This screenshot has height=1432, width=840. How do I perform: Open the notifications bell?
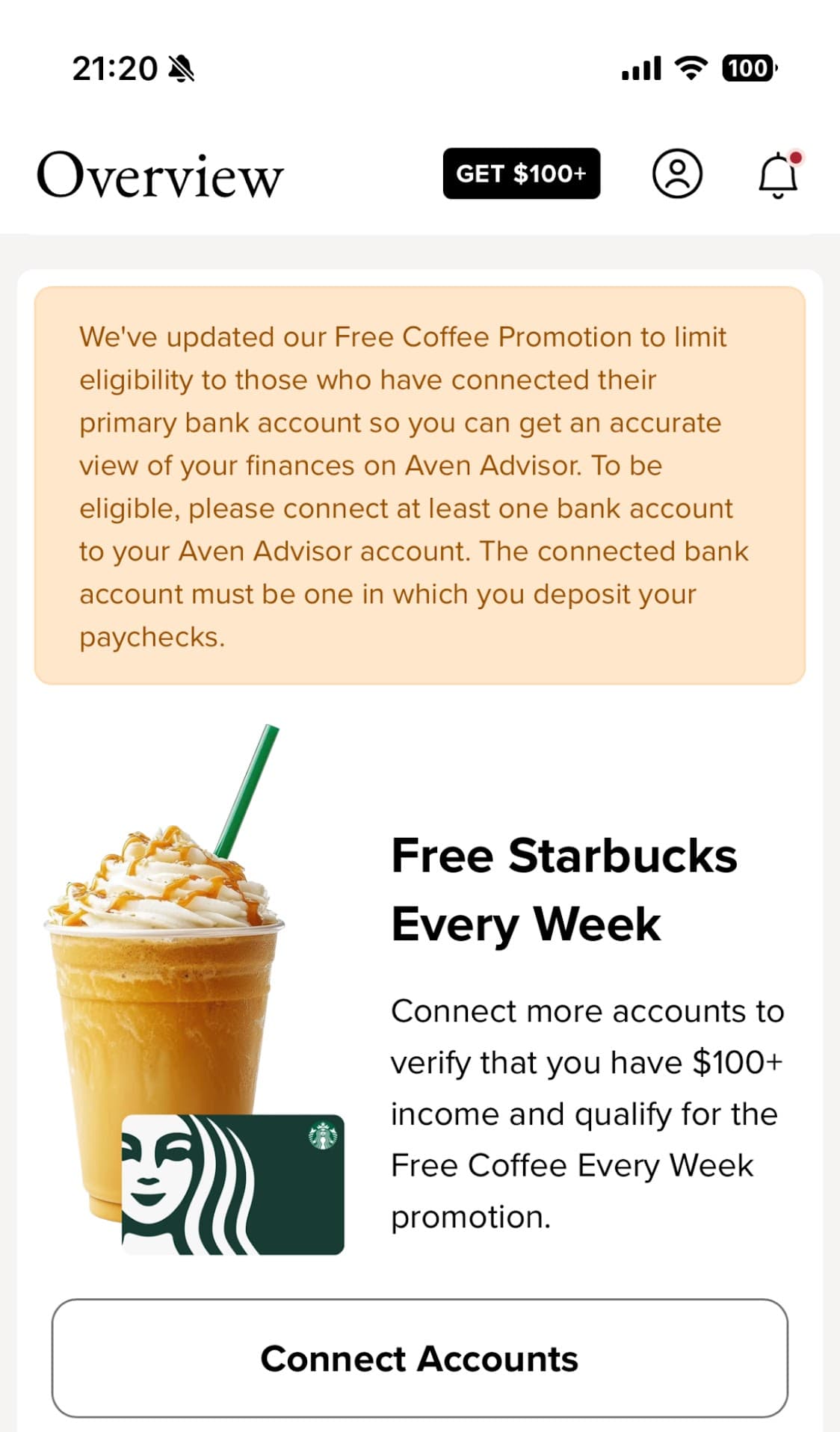(779, 174)
